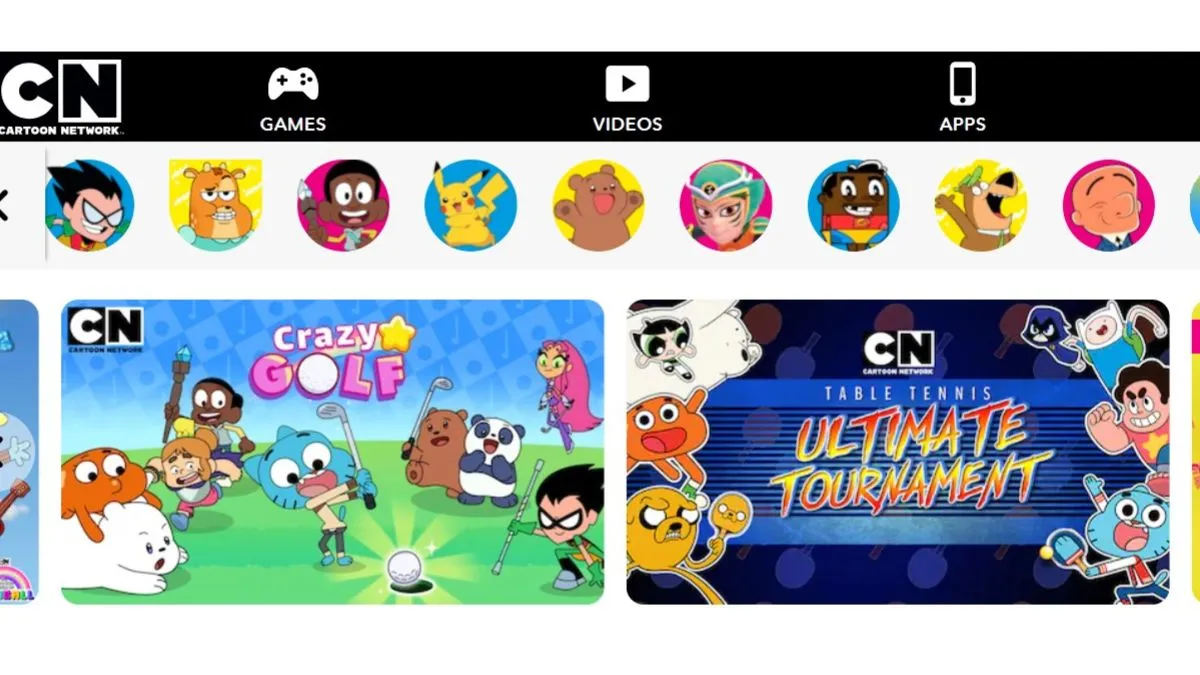The height and width of the screenshot is (675, 1200).
Task: Choose the Yogi Bear character circle
Action: (981, 206)
